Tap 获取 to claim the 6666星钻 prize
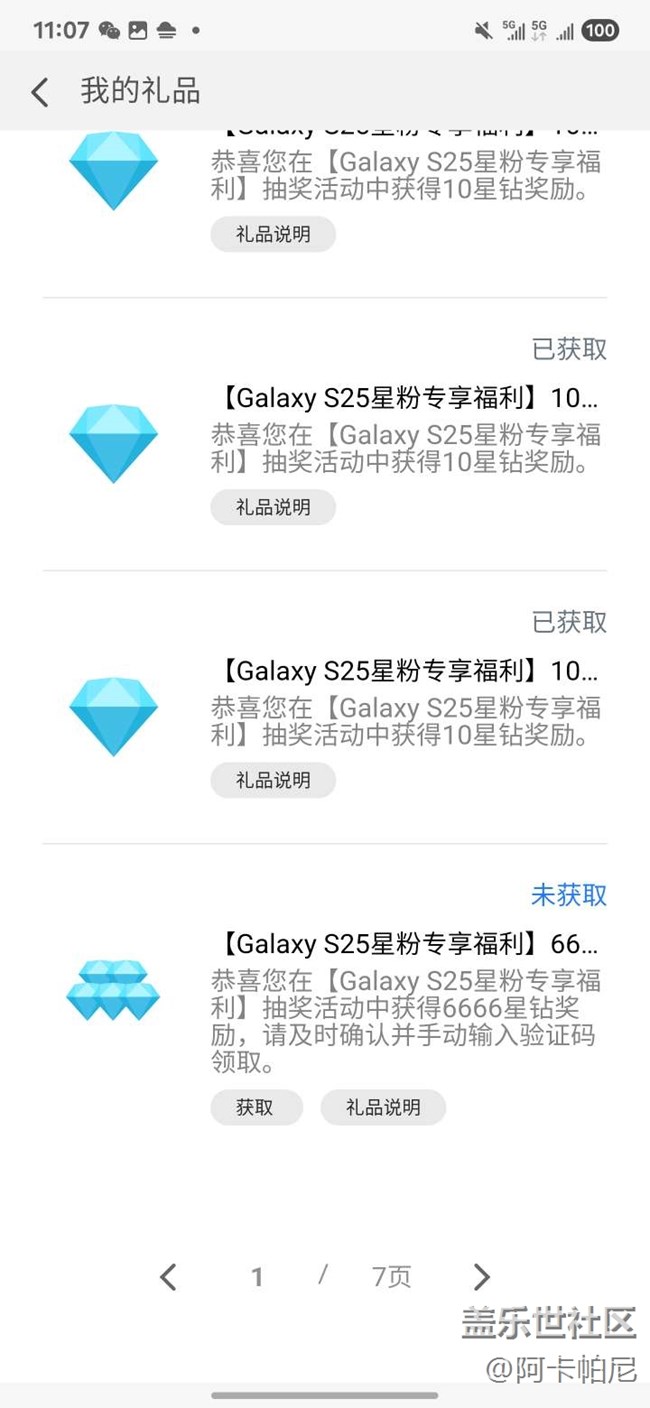 click(x=255, y=1107)
